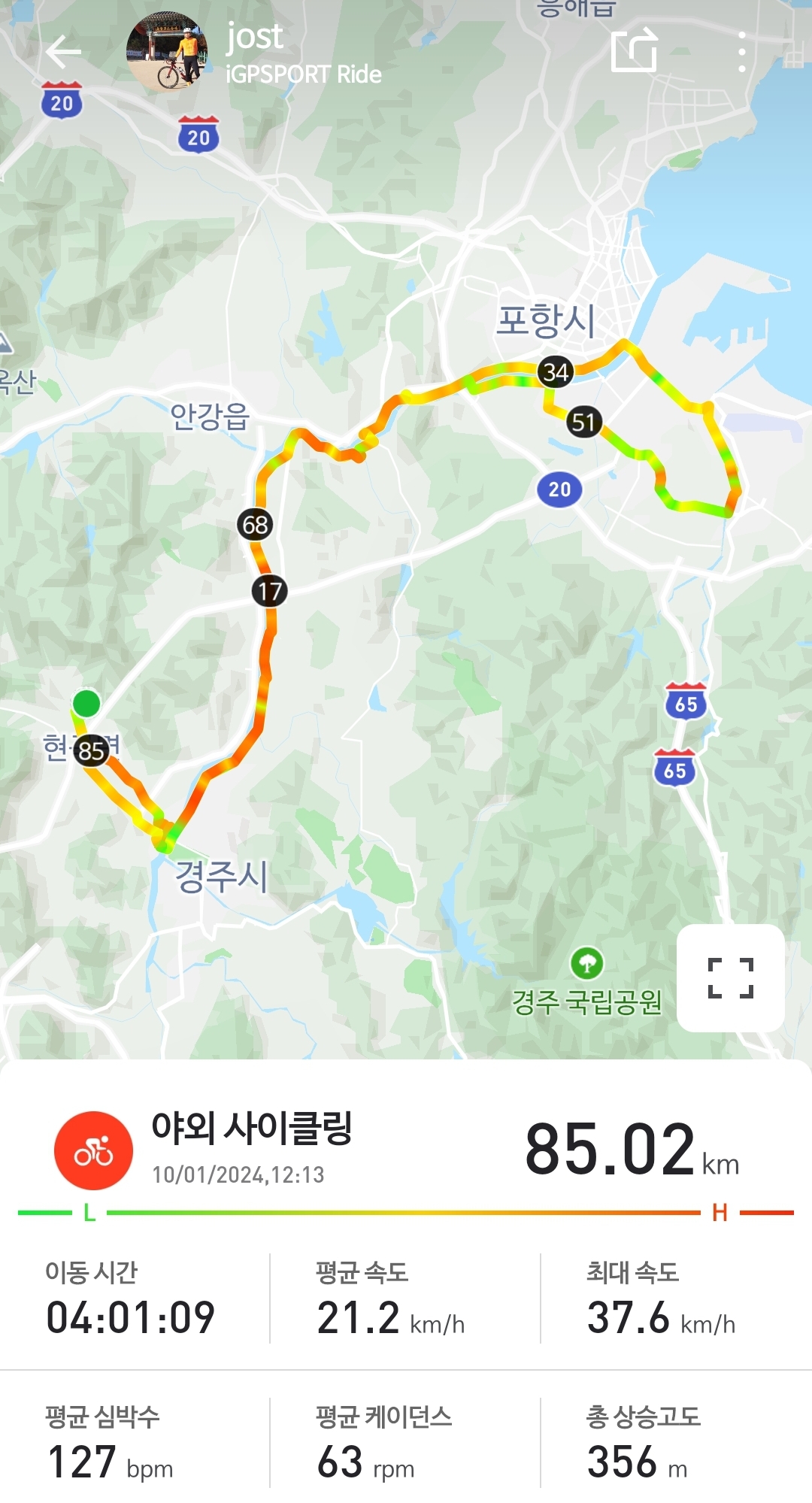Go back using the arrow icon
The image size is (812, 1503).
coord(63,52)
